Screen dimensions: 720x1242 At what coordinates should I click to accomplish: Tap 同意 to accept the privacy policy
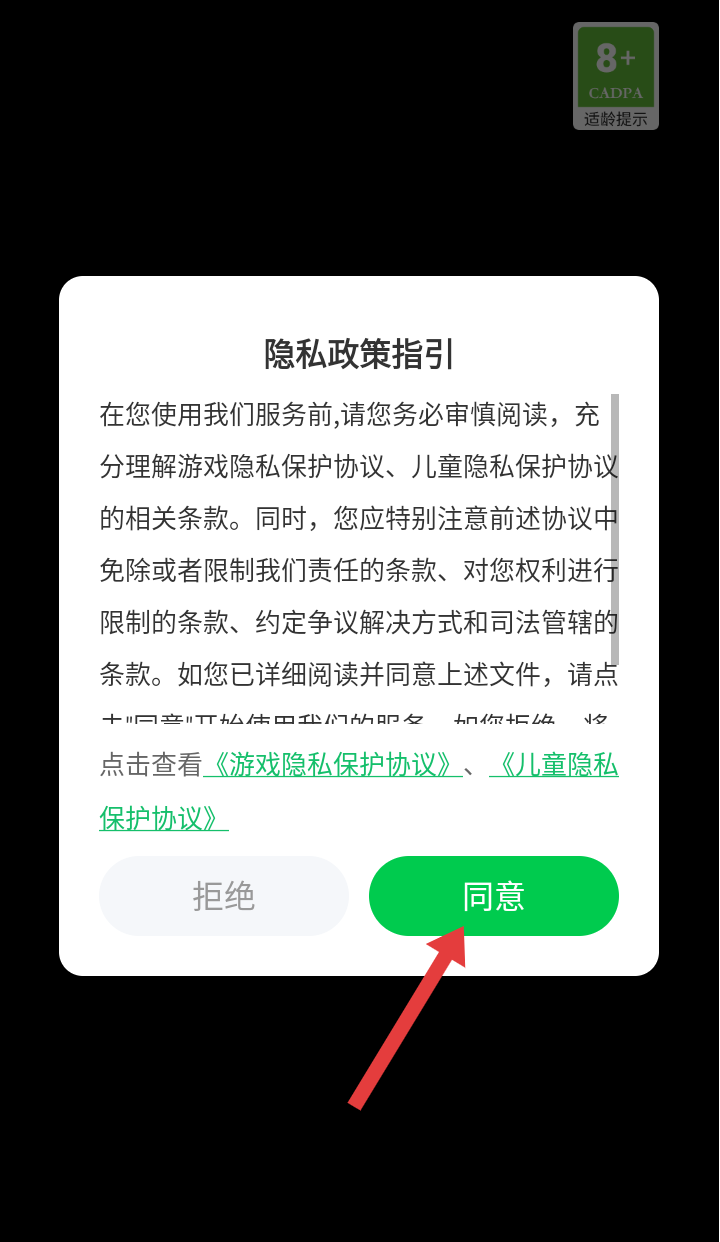click(493, 895)
